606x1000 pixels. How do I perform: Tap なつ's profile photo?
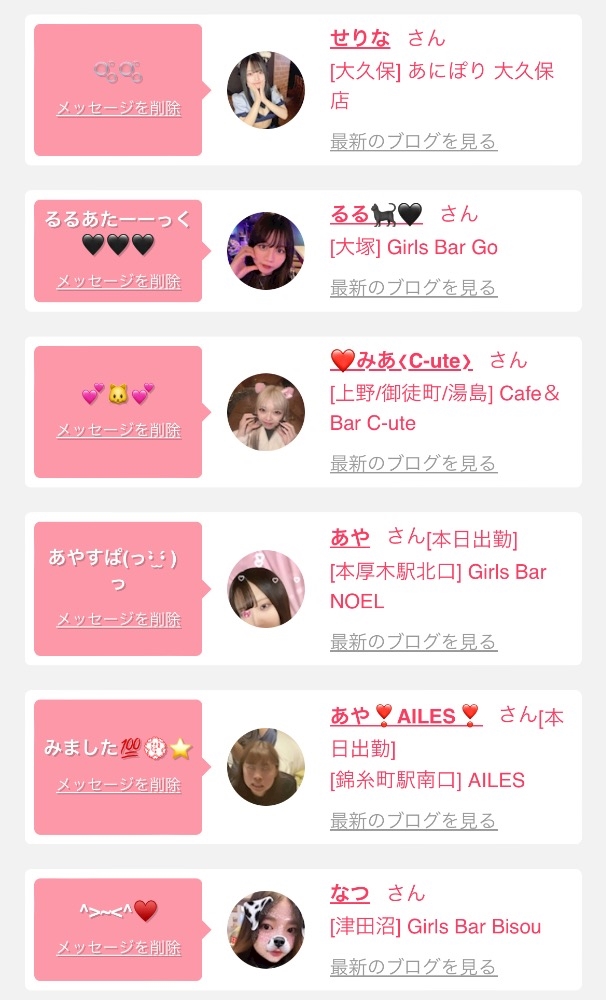(x=266, y=930)
